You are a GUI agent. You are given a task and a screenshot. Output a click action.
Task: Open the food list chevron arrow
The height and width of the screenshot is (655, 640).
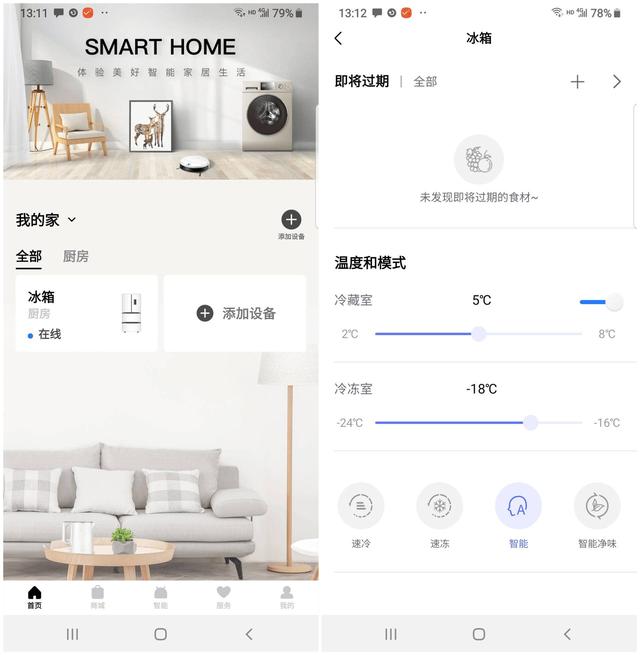pyautogui.click(x=616, y=82)
